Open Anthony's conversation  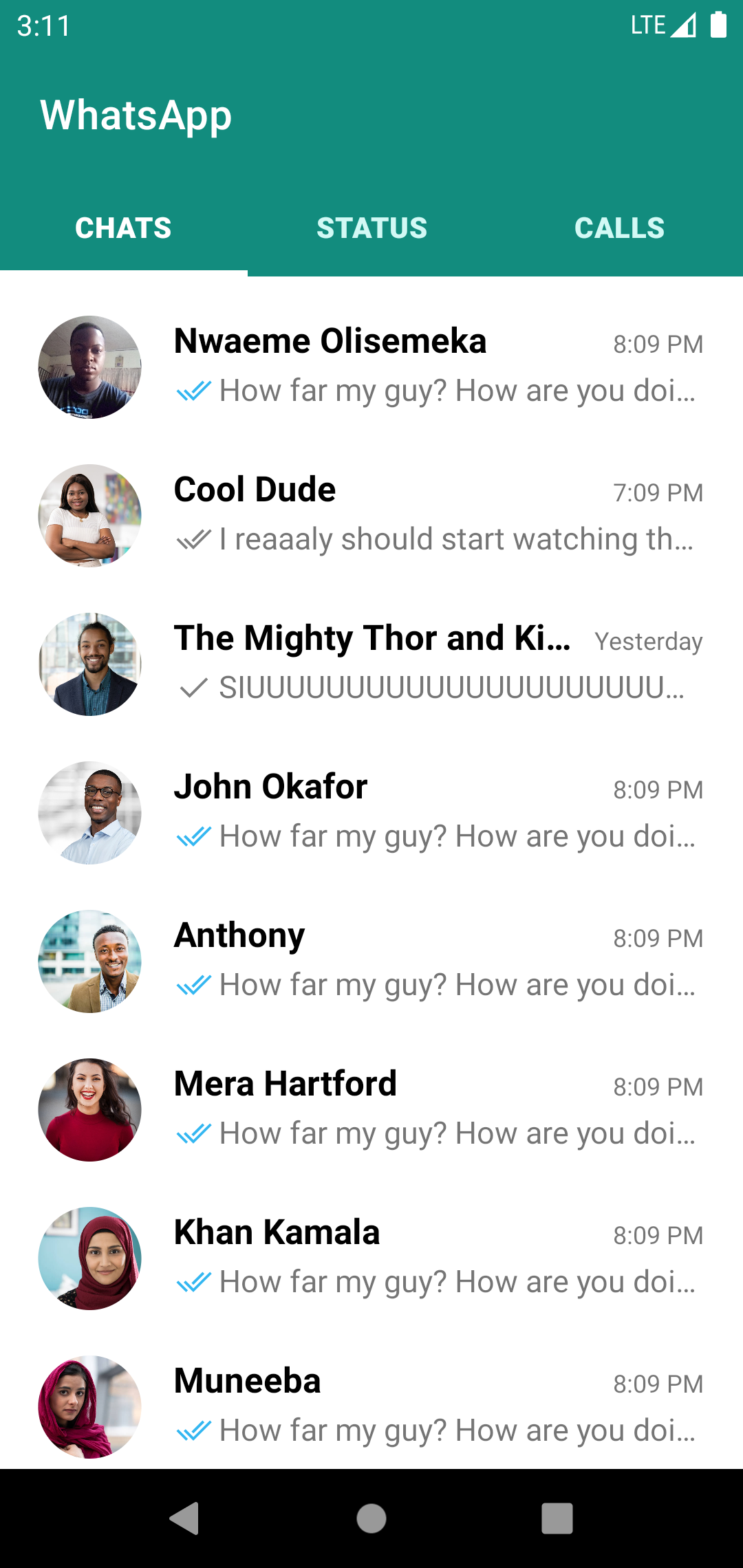[x=371, y=960]
